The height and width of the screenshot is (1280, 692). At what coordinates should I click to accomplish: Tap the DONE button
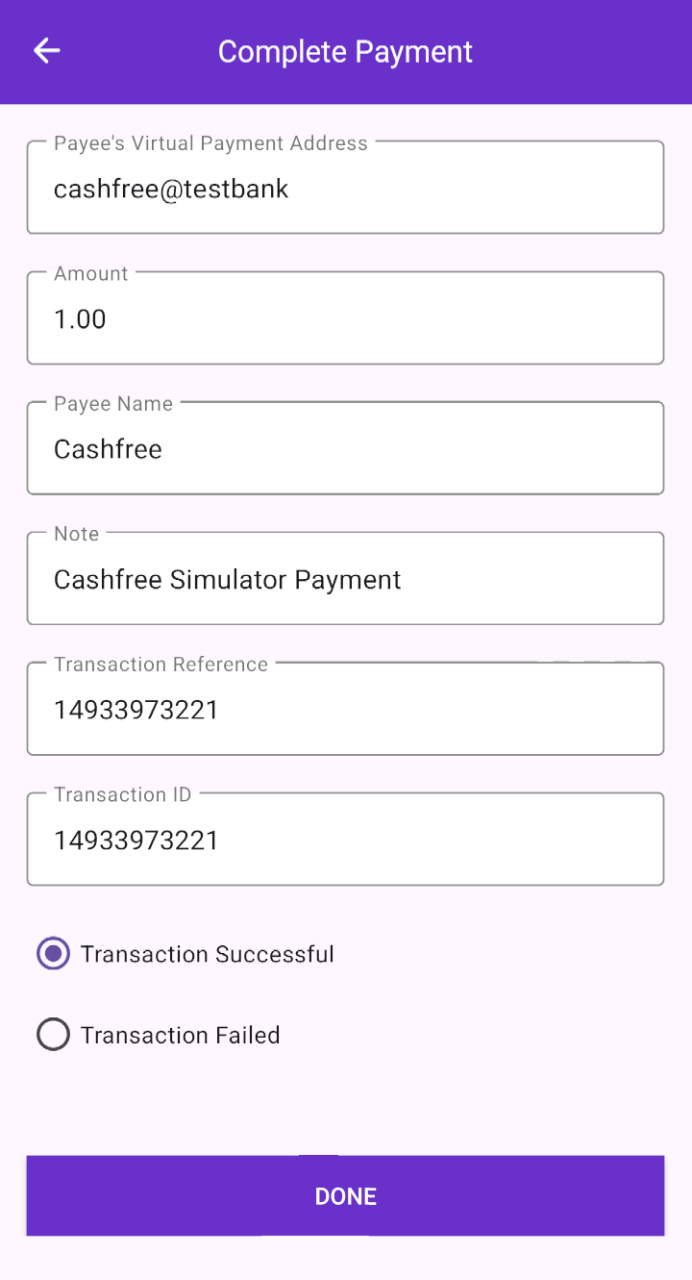point(345,1196)
